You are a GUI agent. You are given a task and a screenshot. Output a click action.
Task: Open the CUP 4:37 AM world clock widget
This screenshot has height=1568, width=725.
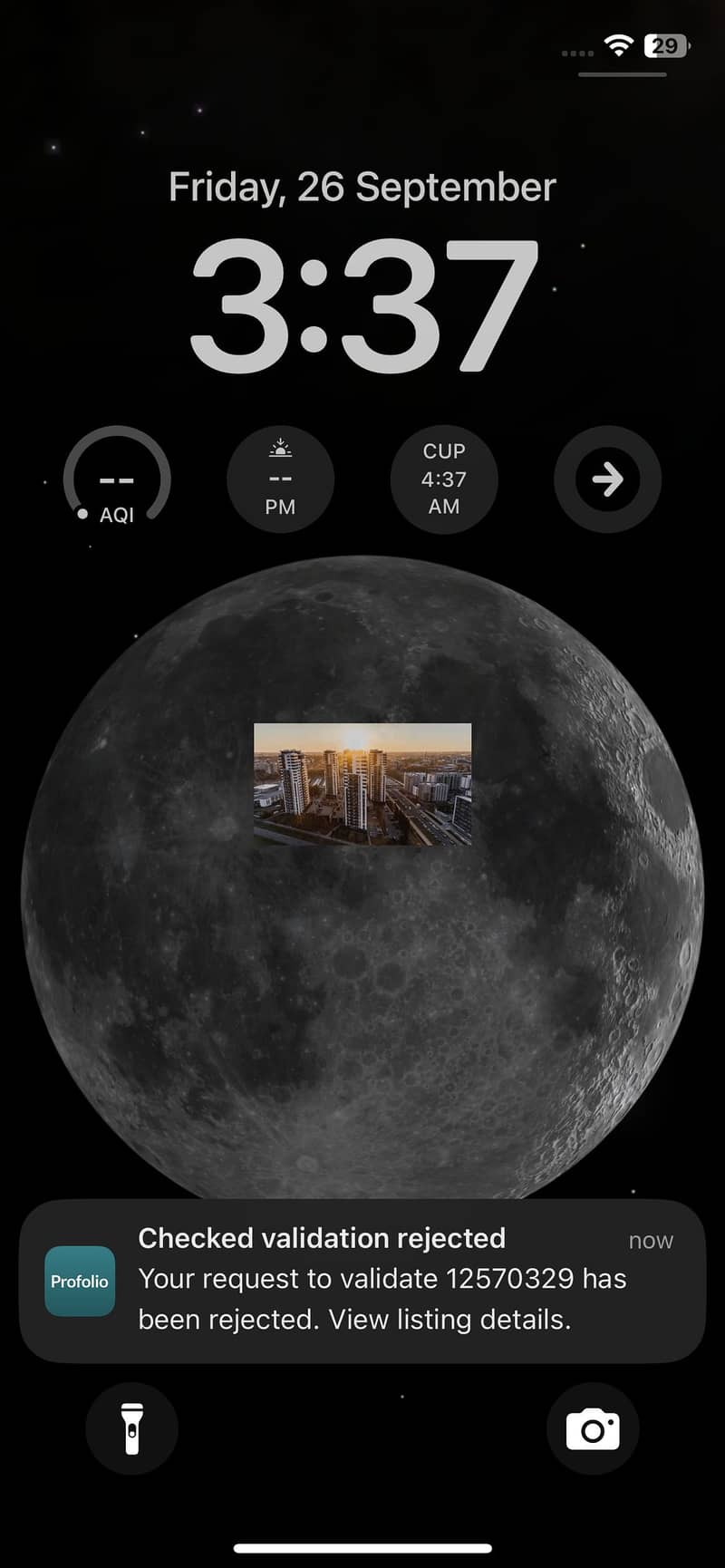(444, 479)
